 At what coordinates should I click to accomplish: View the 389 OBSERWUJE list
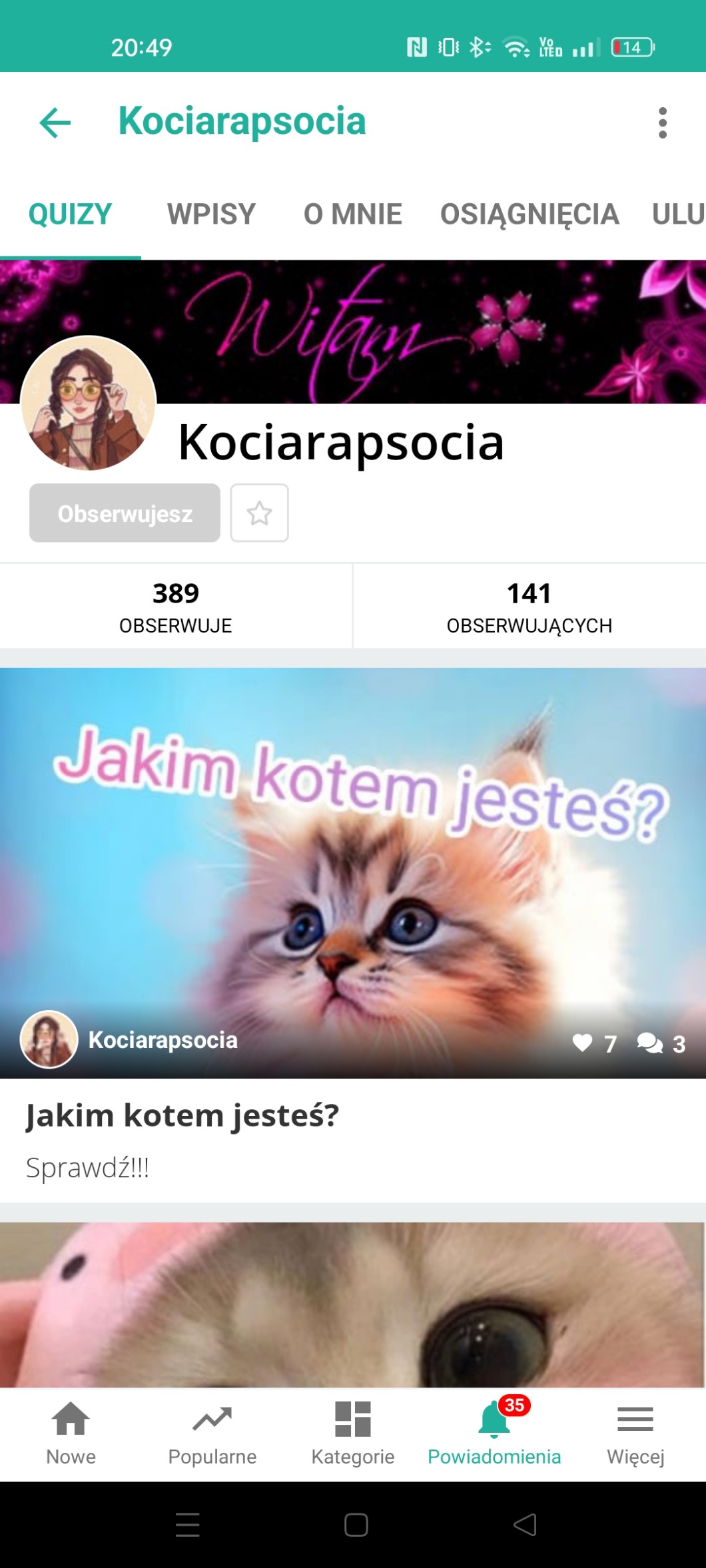176,606
